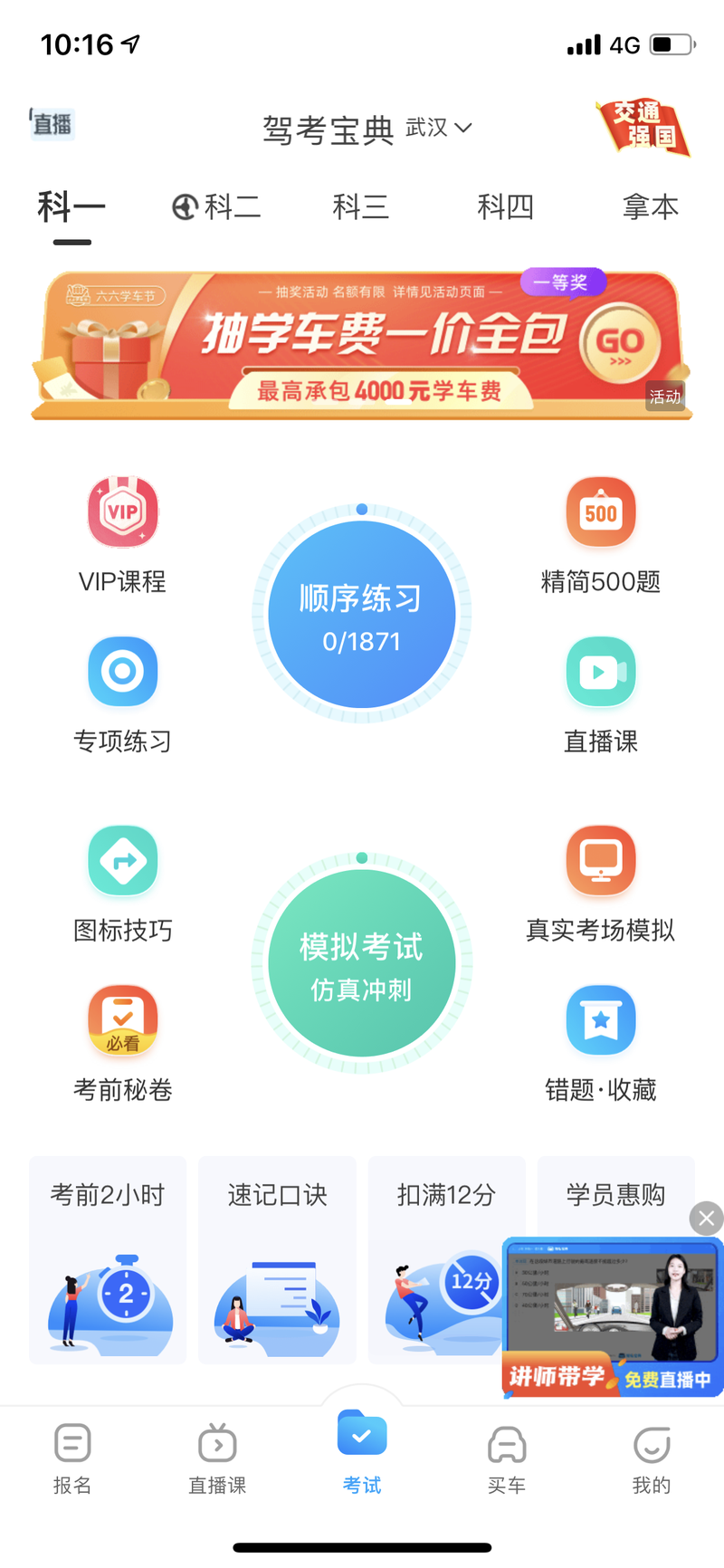
Task: Switch to the 科四 tab
Action: click(505, 207)
